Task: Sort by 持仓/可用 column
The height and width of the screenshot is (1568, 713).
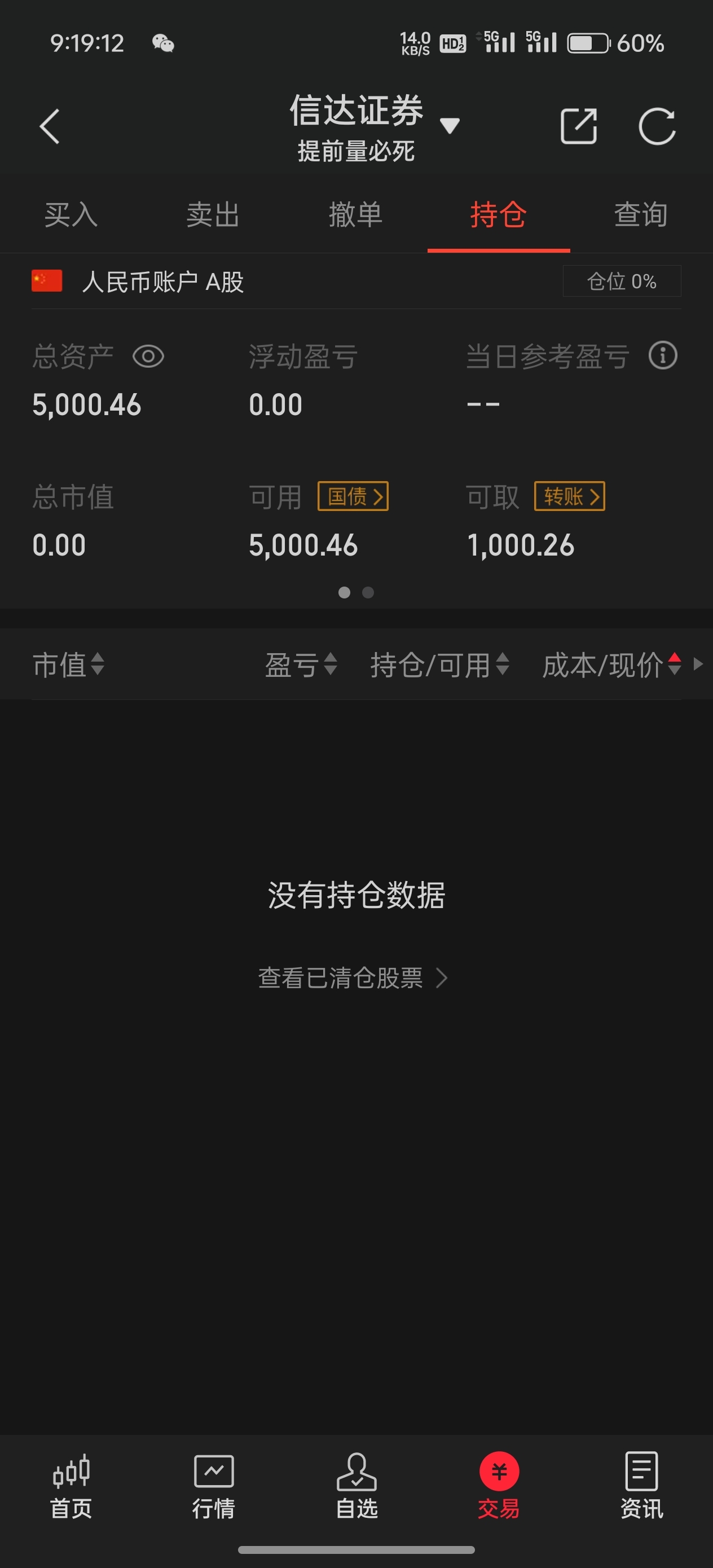Action: click(x=439, y=664)
